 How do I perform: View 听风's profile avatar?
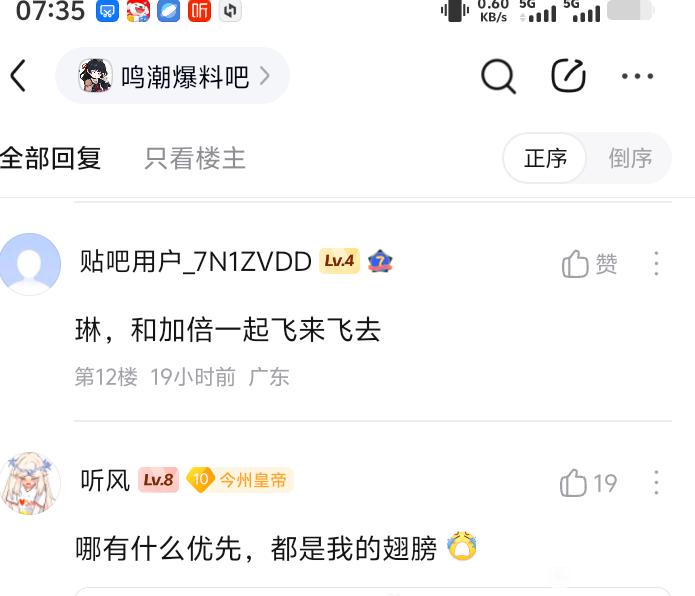point(30,482)
